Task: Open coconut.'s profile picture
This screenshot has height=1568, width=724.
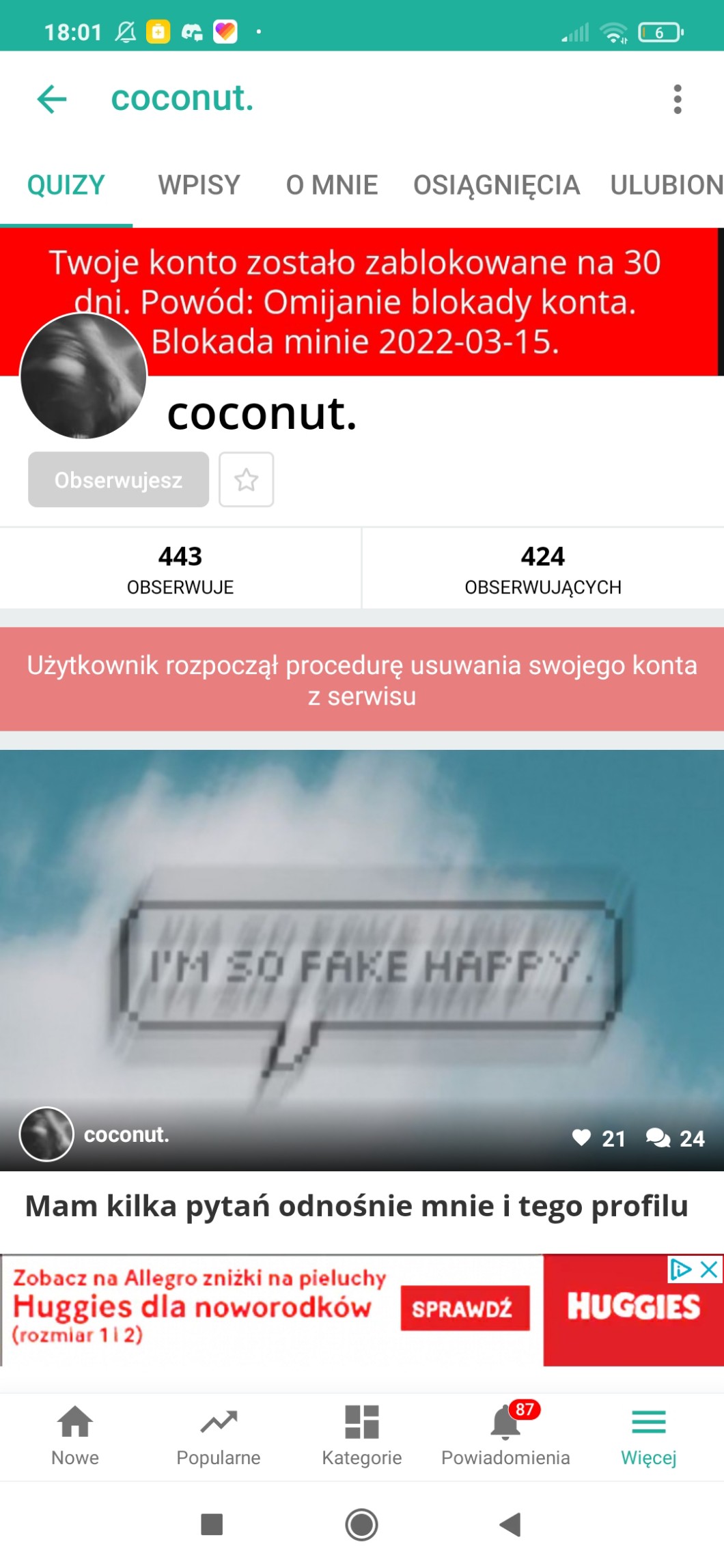Action: pos(83,376)
